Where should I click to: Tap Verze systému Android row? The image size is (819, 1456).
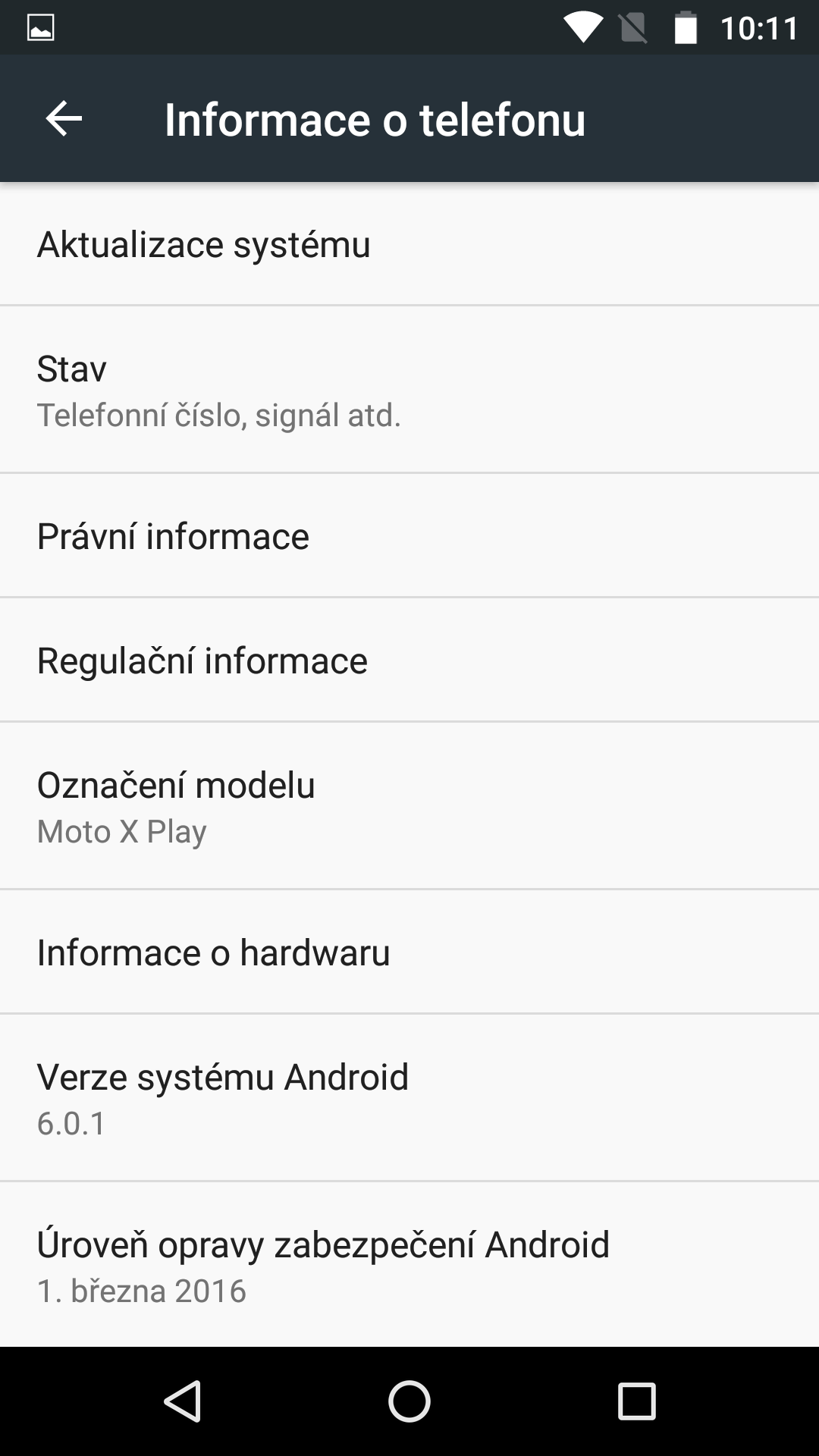(x=409, y=1097)
